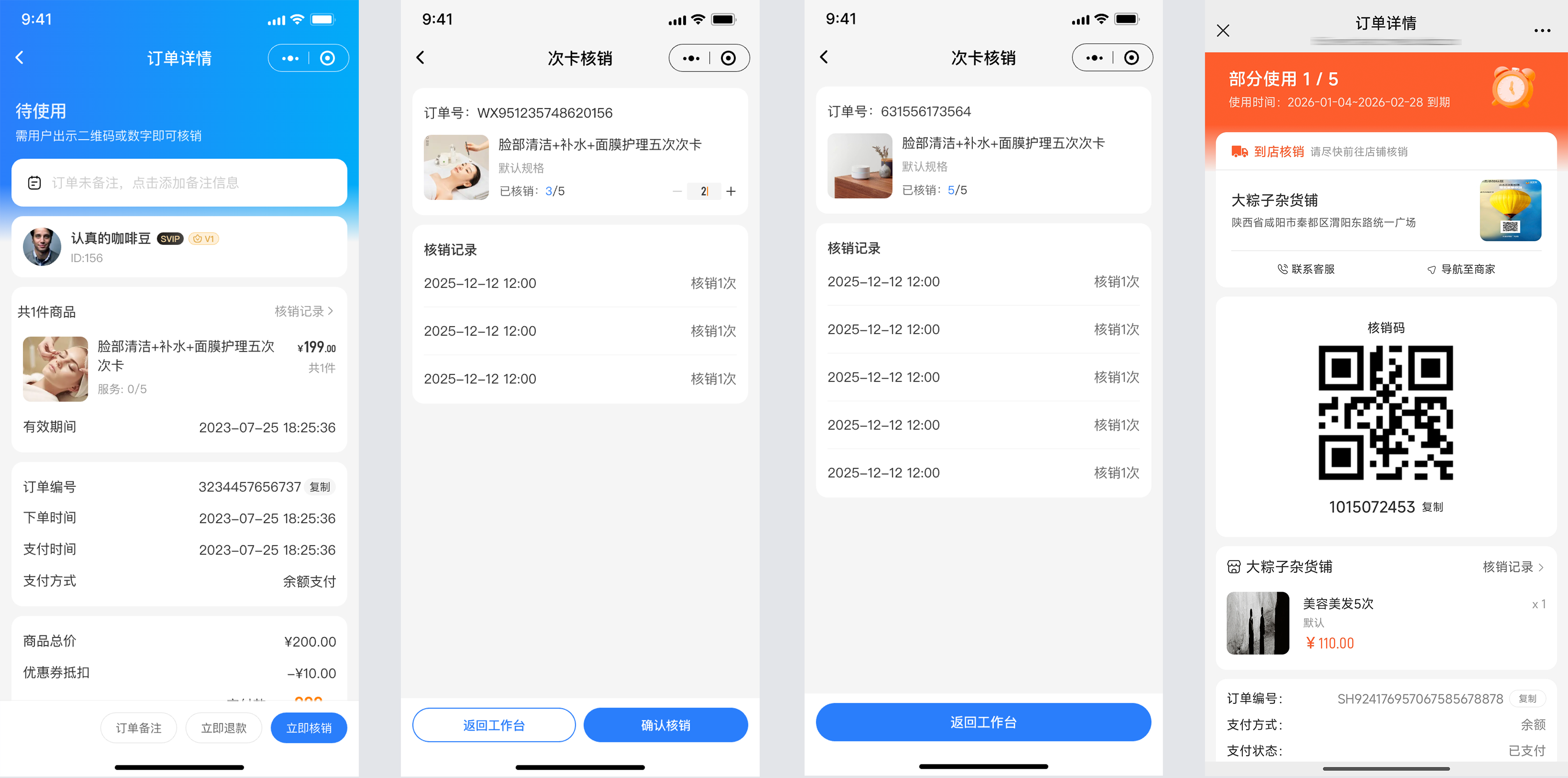1568x778 pixels.
Task: Copy the 核销码 number 1015072453
Action: 1432,507
